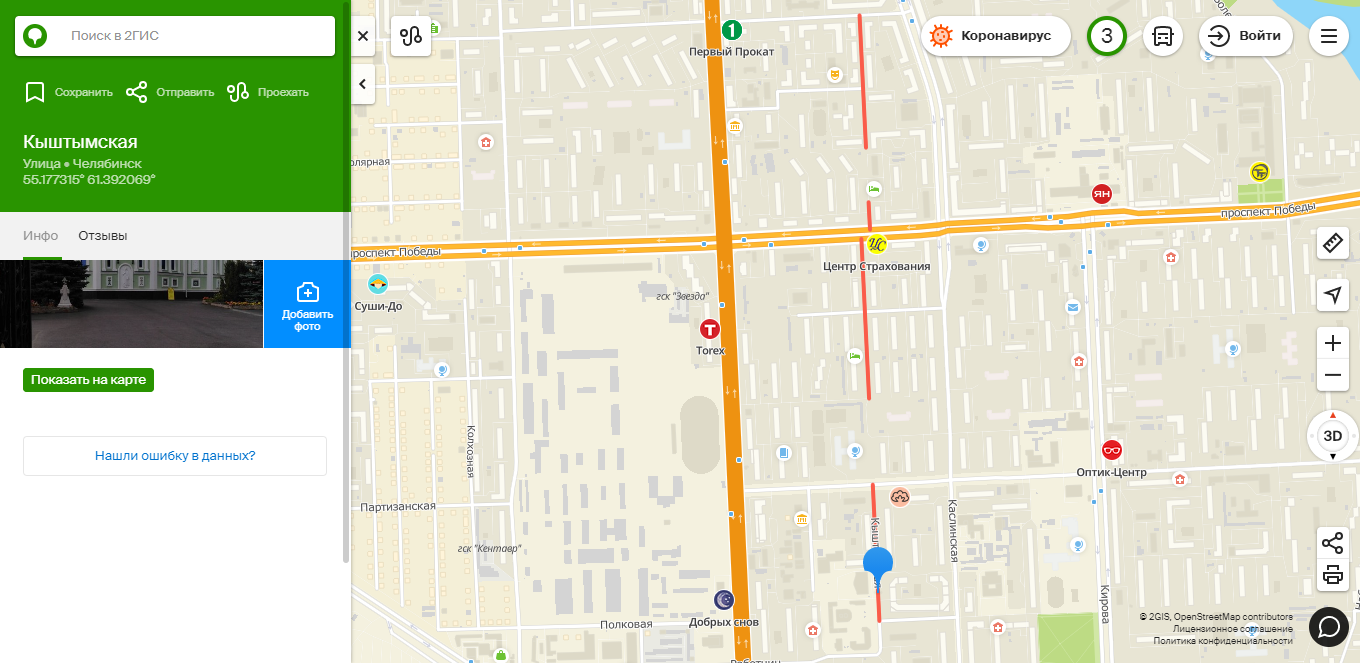The image size is (1360, 663).
Task: Tap the 2GIS search field
Action: [190, 36]
